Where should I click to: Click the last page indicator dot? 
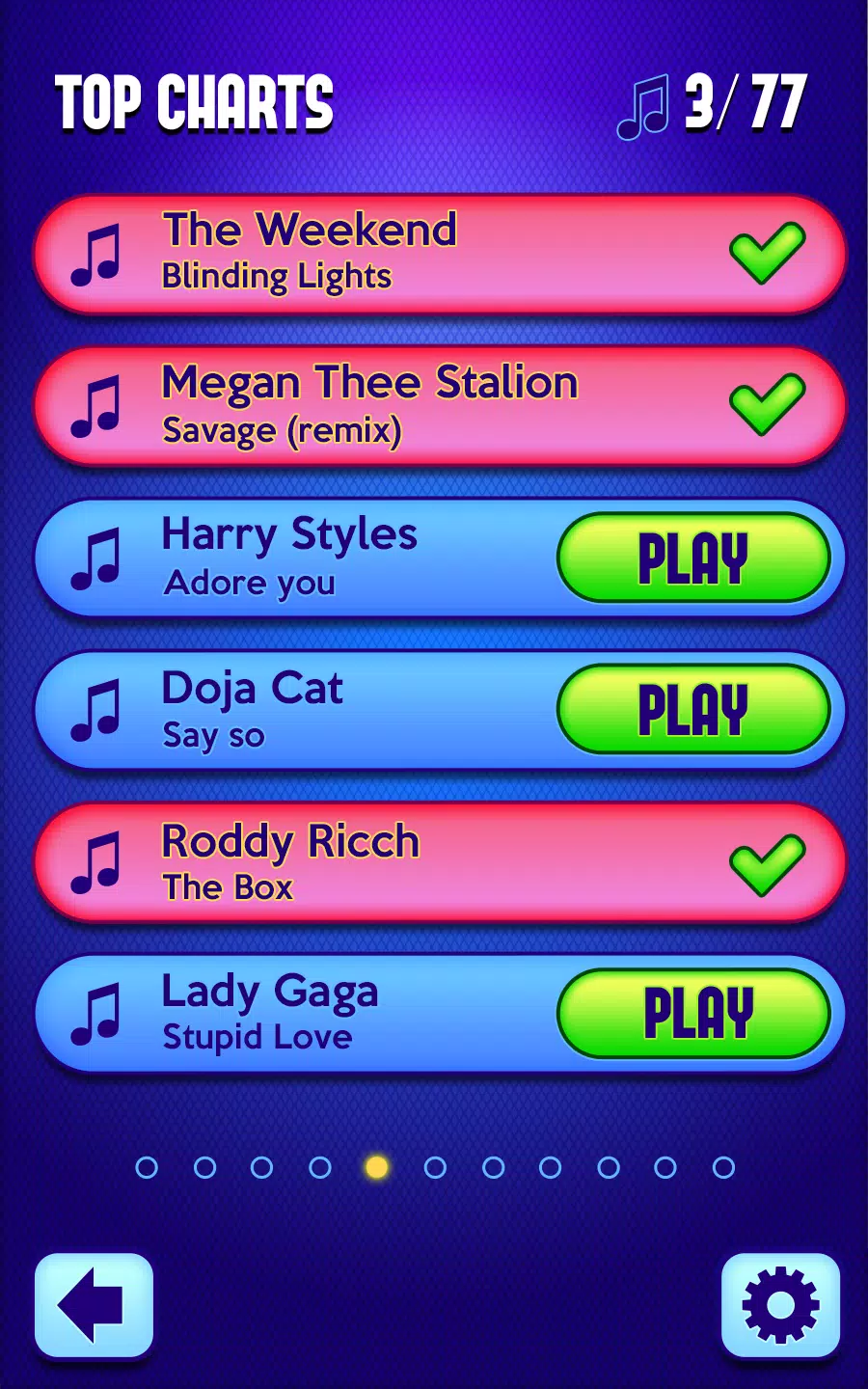[719, 1168]
